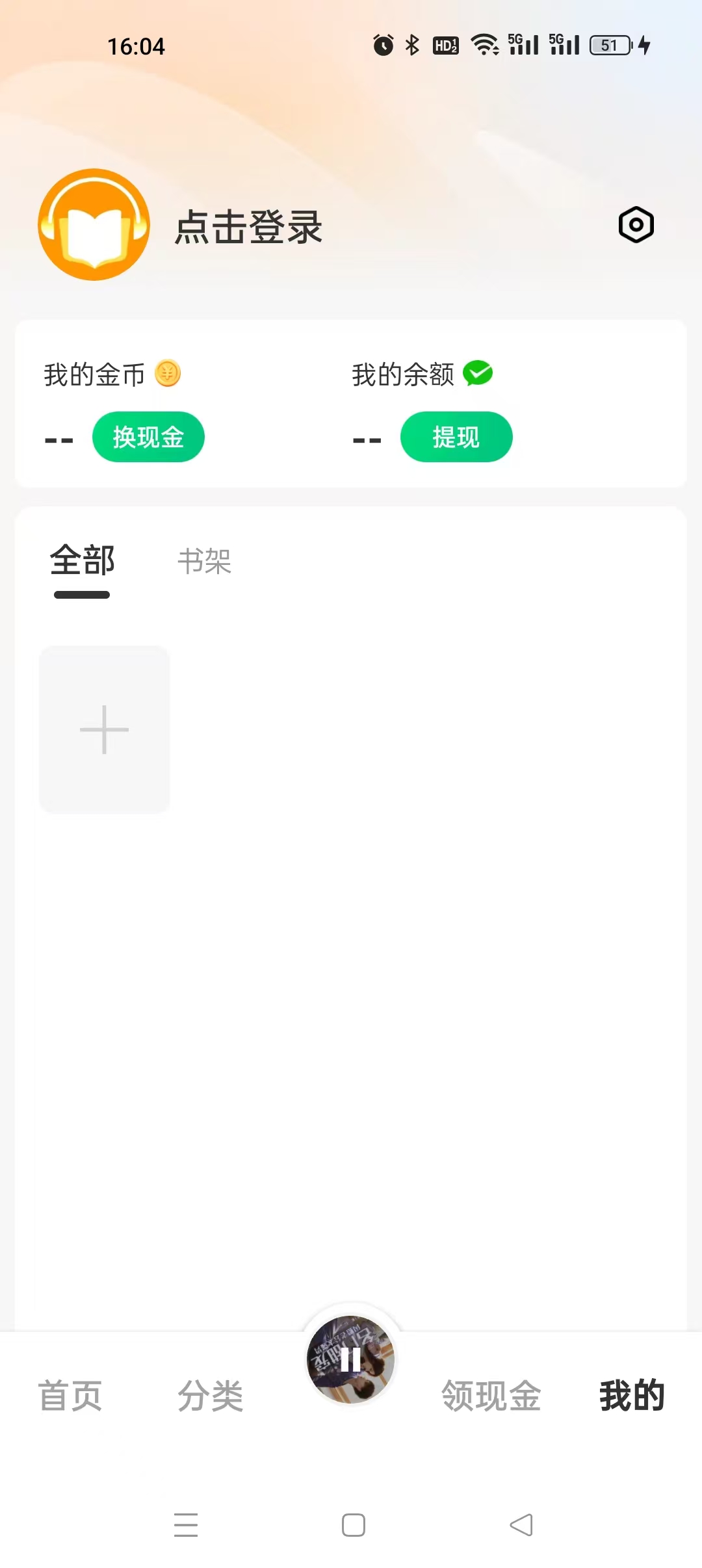Tap the 提现 withdraw button
This screenshot has height=1568, width=702.
click(x=456, y=437)
